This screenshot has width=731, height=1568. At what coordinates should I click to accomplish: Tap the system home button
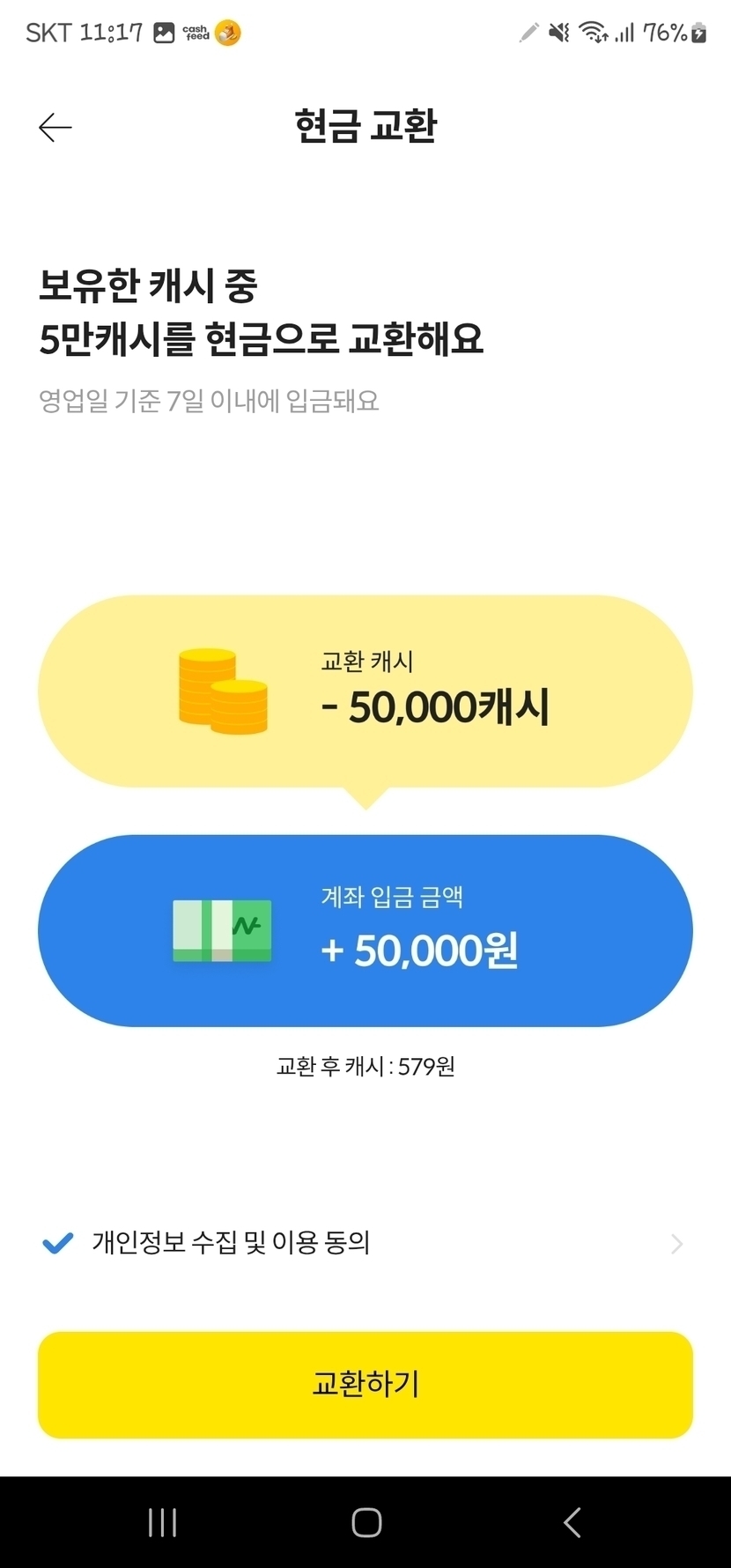[366, 1522]
